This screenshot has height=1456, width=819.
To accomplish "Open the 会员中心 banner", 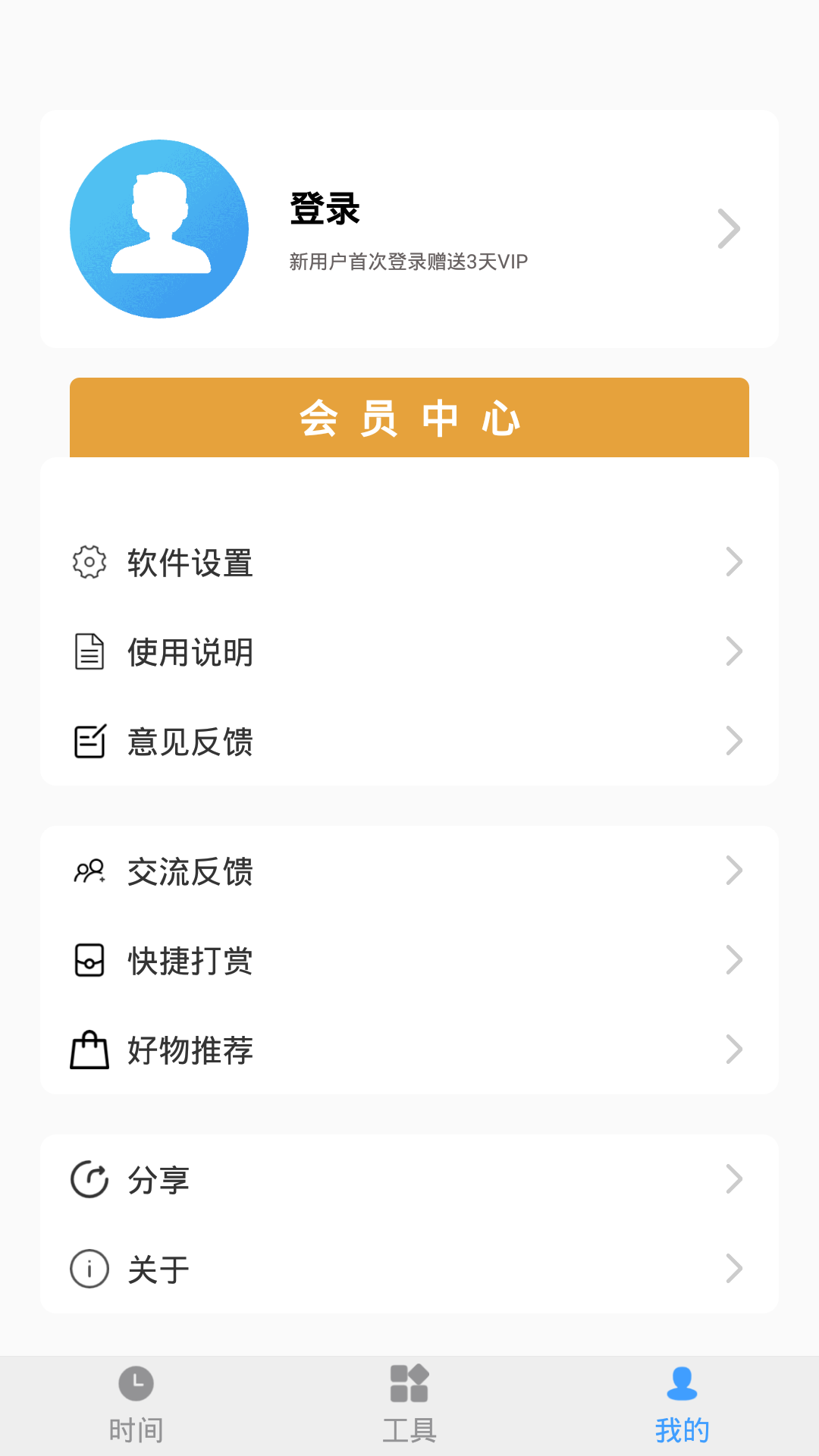I will coord(409,418).
